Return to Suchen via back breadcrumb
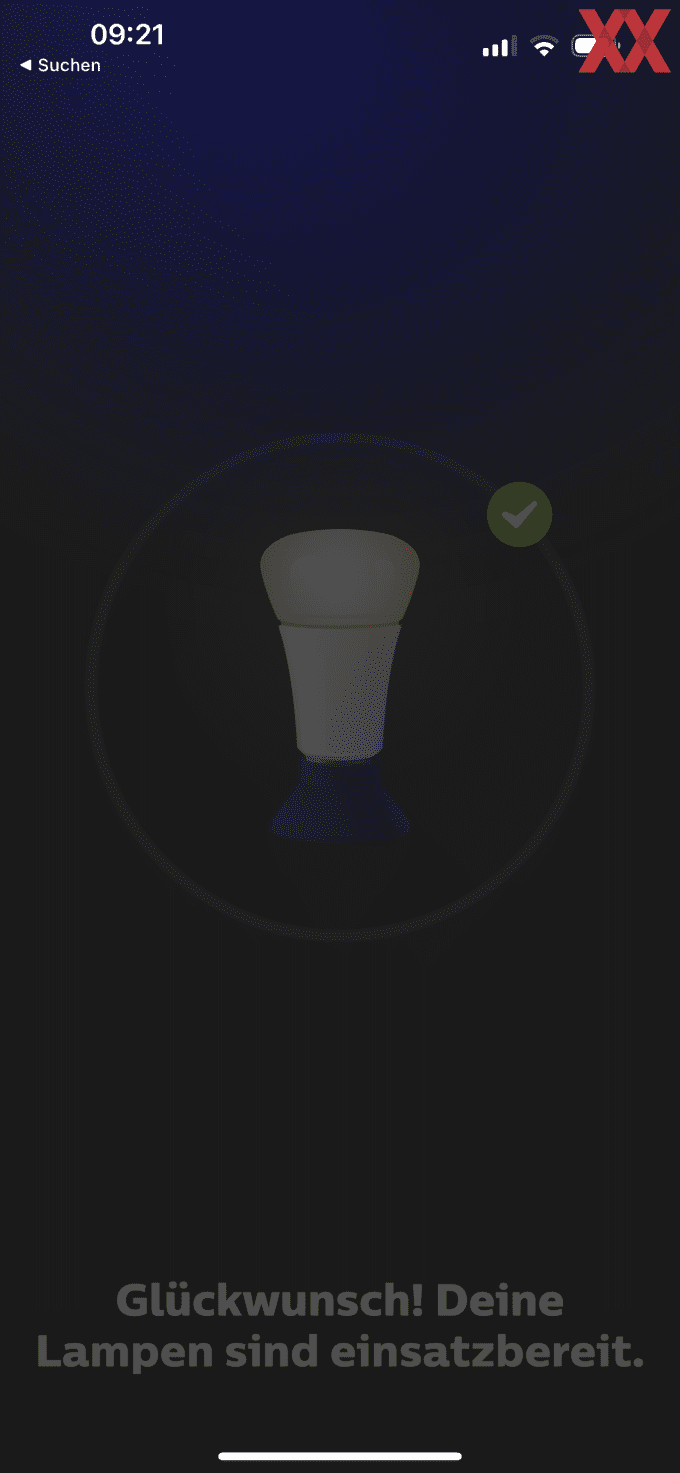680x1473 pixels. coord(60,66)
